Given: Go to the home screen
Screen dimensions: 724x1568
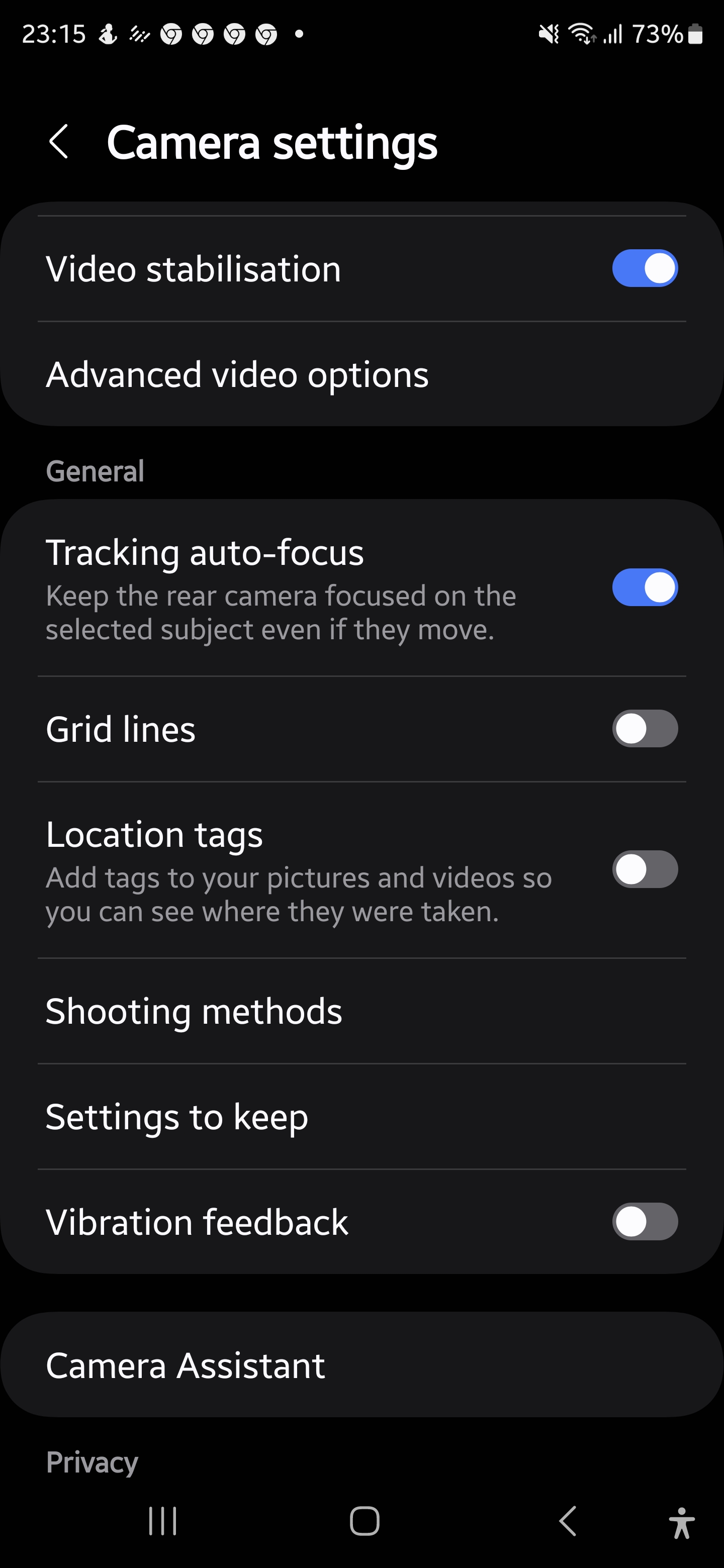Looking at the screenshot, I should click(x=364, y=1521).
